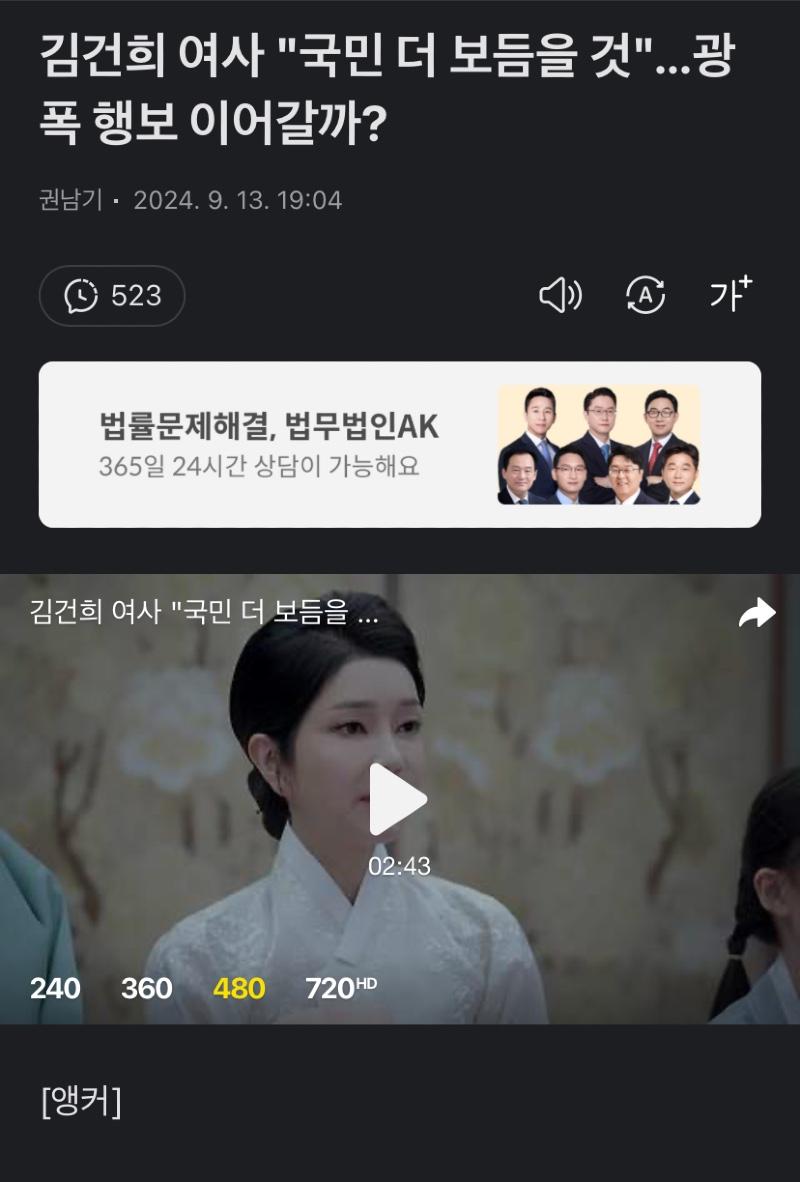
Task: Listen to the article with speaker icon
Action: coord(560,295)
